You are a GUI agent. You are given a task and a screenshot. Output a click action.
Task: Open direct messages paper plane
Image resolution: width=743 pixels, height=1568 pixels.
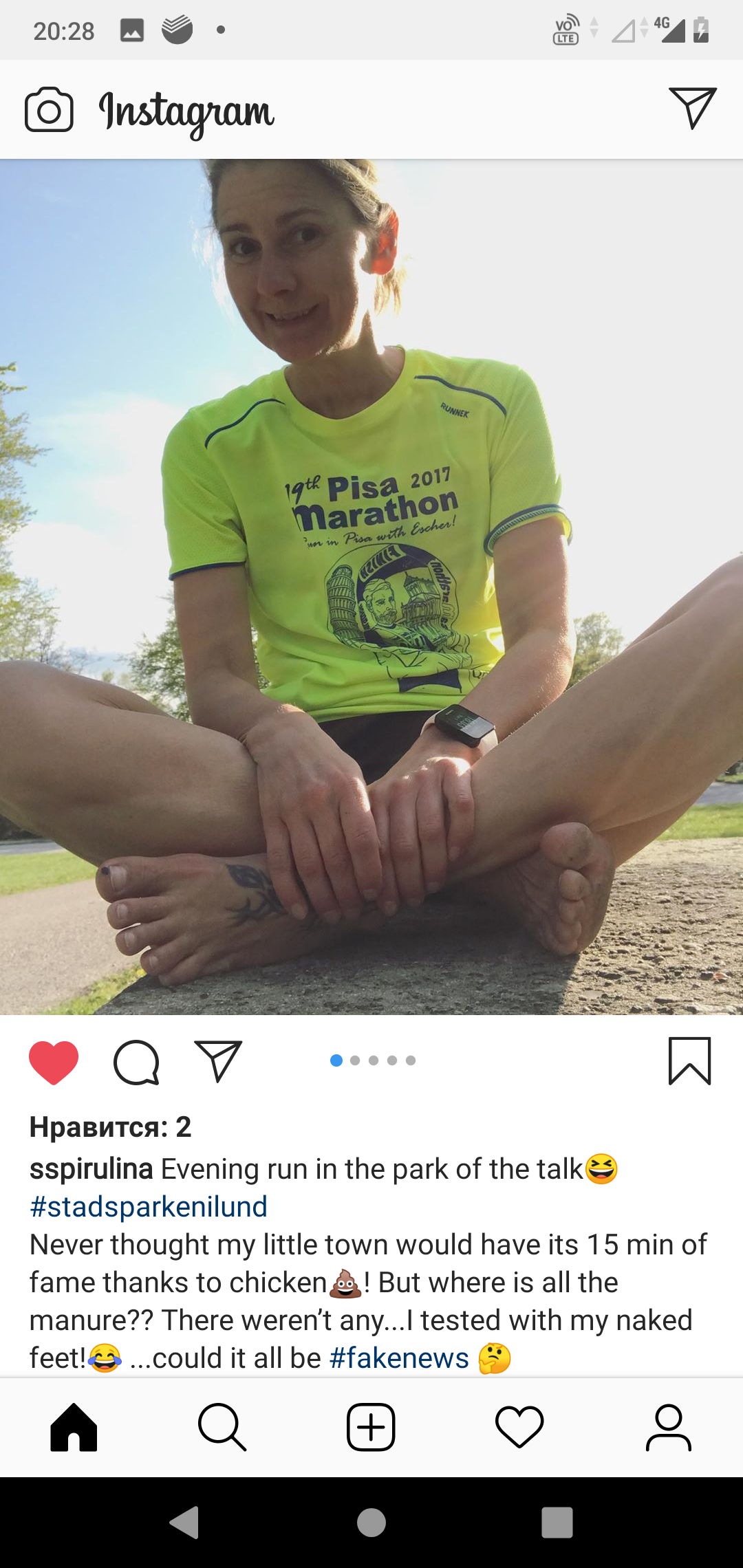[x=693, y=108]
